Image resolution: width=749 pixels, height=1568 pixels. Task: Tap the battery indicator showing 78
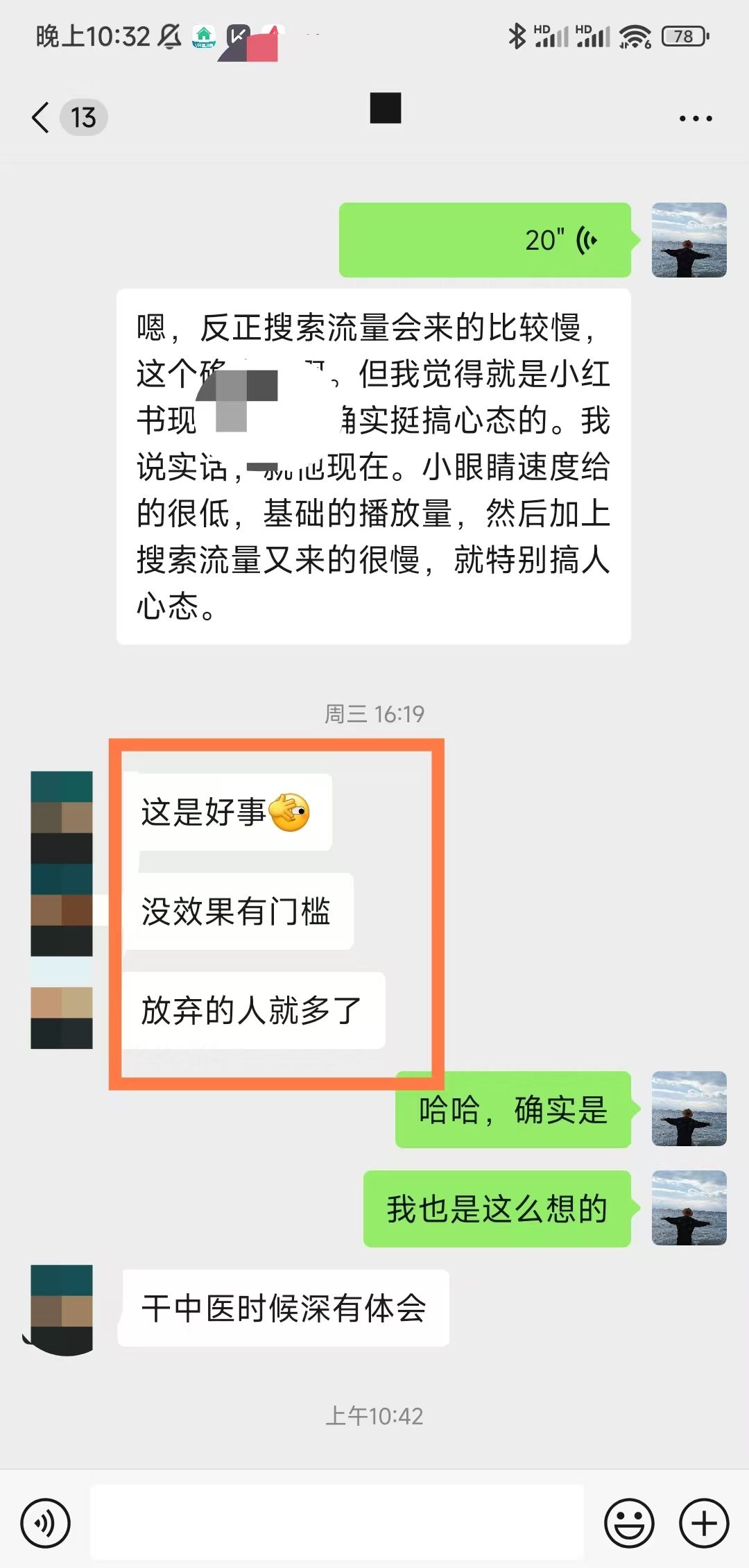point(683,36)
